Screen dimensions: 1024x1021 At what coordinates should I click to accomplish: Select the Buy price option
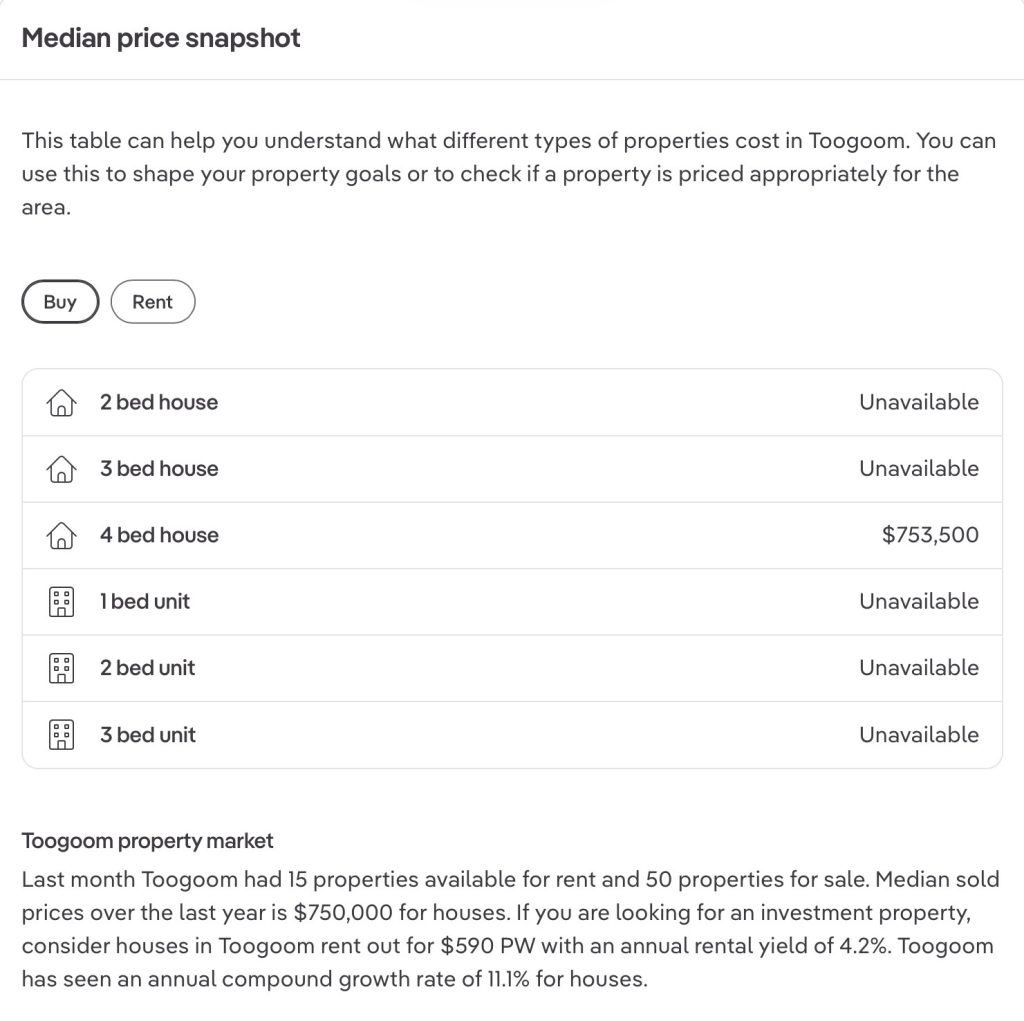point(60,302)
